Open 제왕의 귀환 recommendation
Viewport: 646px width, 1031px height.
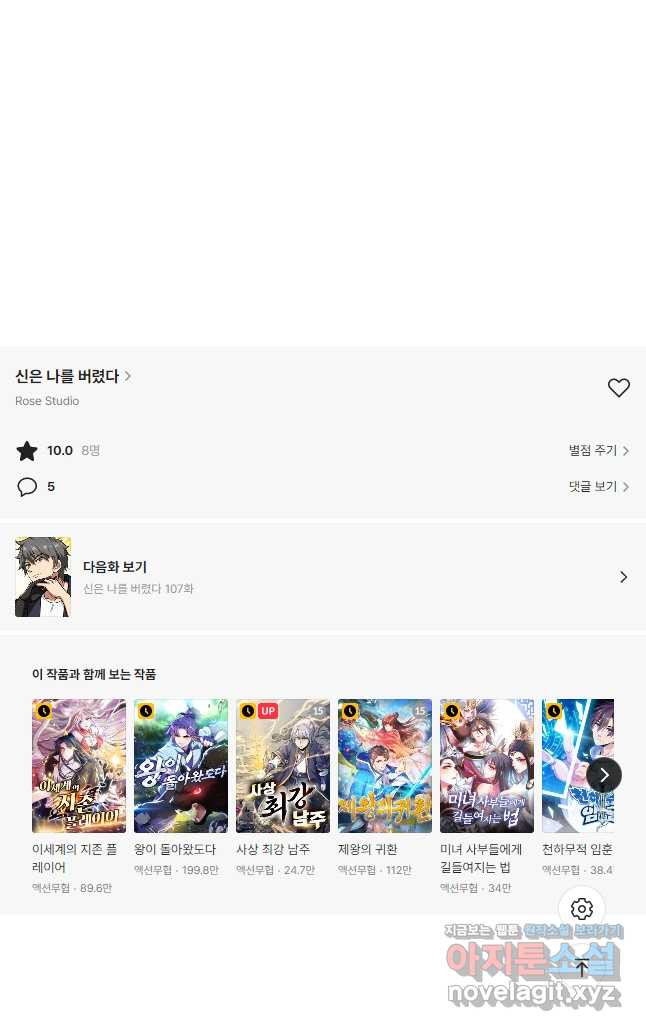click(x=385, y=766)
